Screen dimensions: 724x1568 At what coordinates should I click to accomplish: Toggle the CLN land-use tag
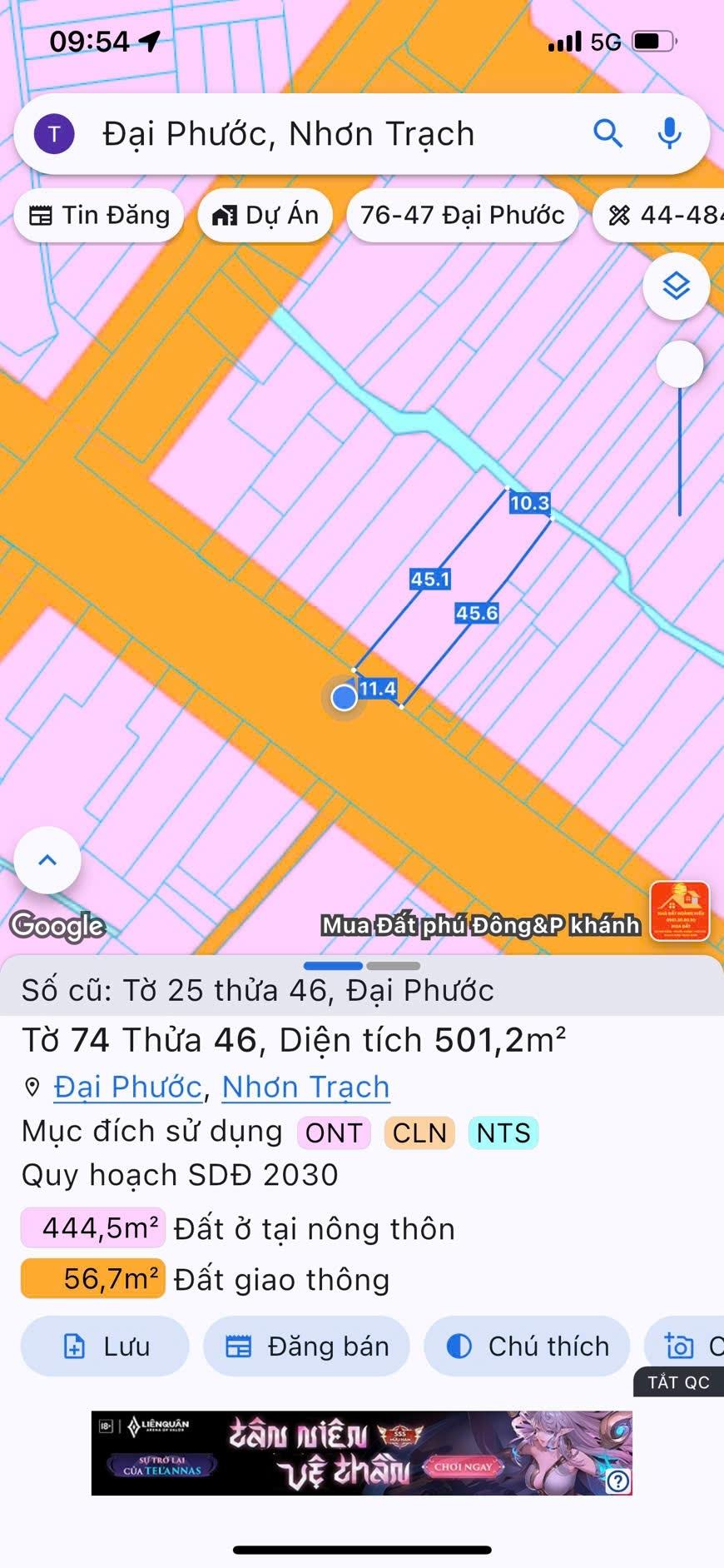tap(418, 1132)
